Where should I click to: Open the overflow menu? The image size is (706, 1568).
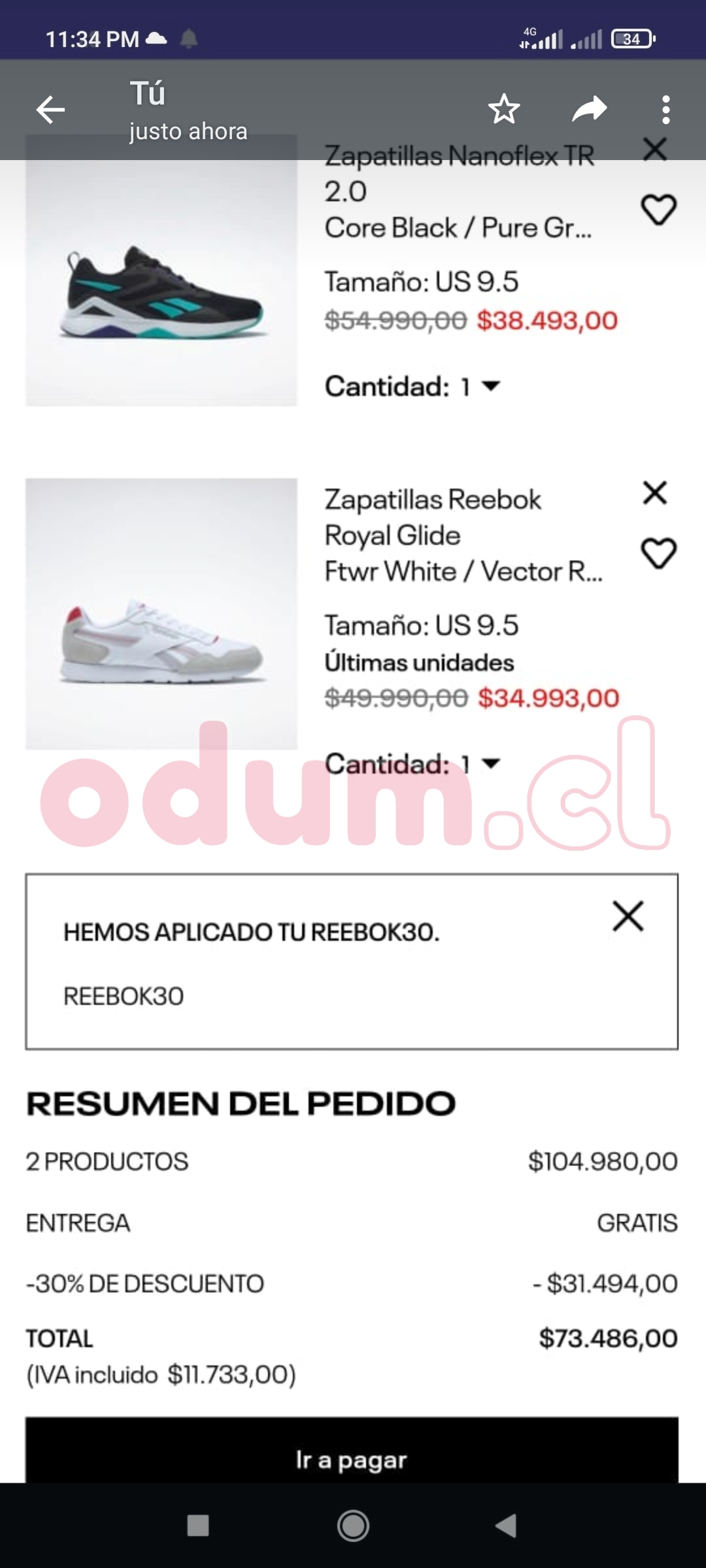pyautogui.click(x=665, y=110)
